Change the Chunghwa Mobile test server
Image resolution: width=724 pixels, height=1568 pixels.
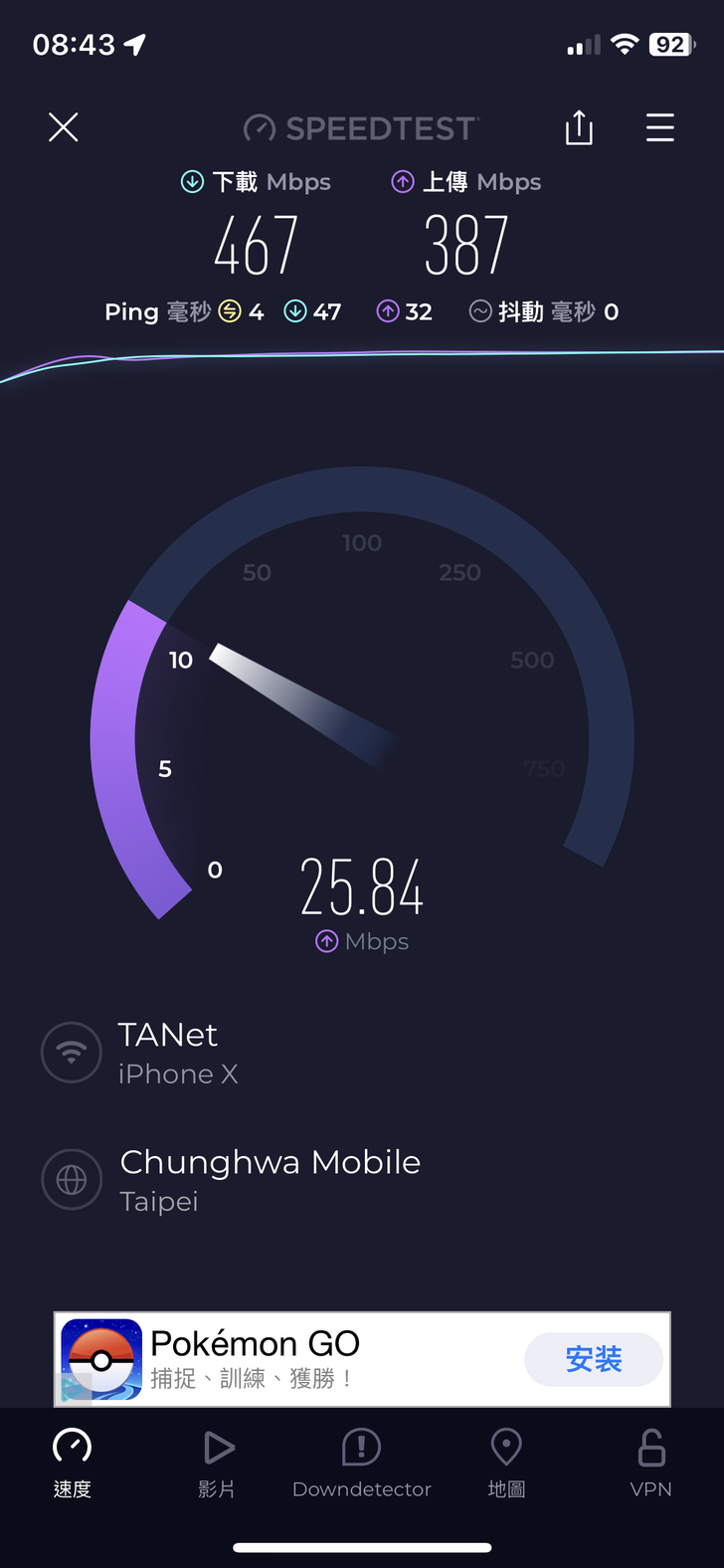coord(269,1179)
